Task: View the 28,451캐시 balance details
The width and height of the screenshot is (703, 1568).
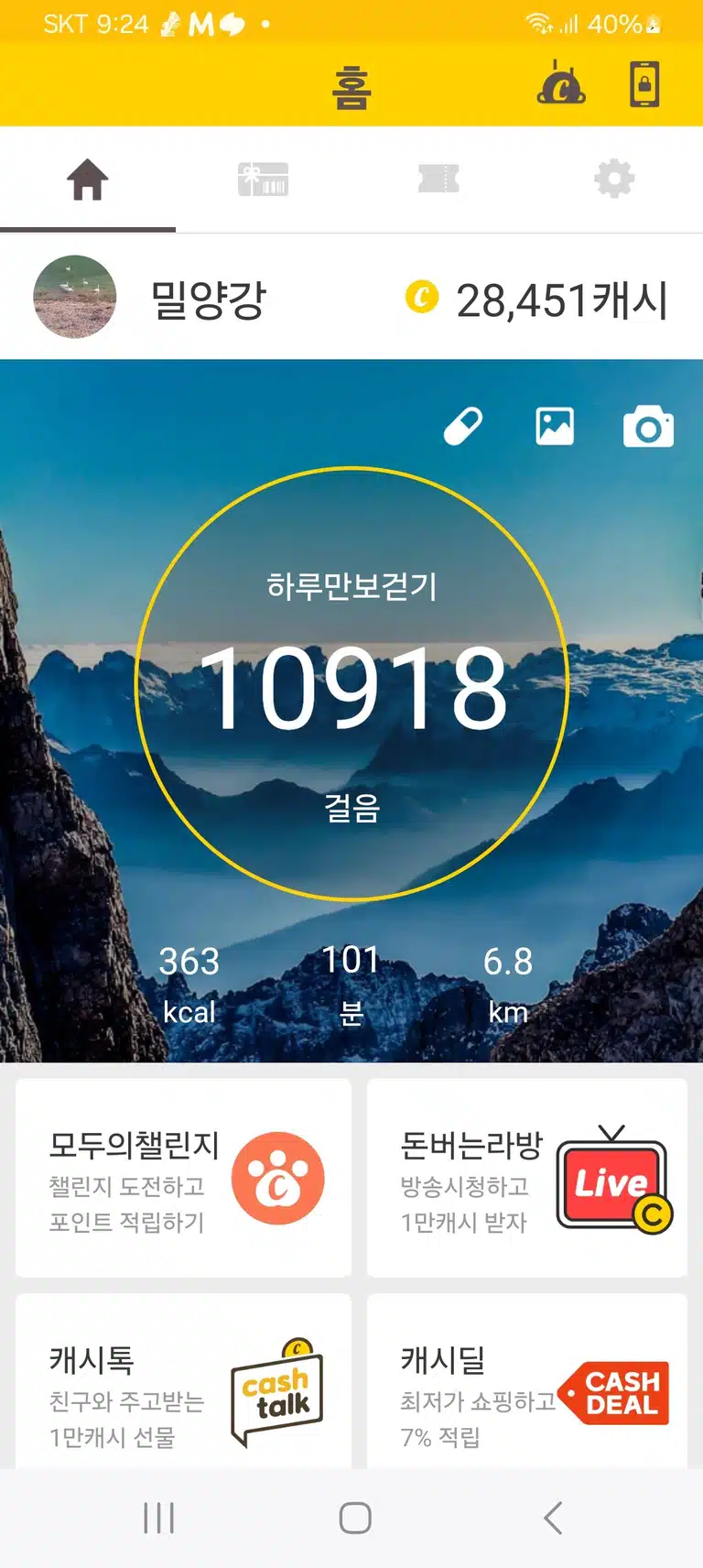Action: coord(536,300)
